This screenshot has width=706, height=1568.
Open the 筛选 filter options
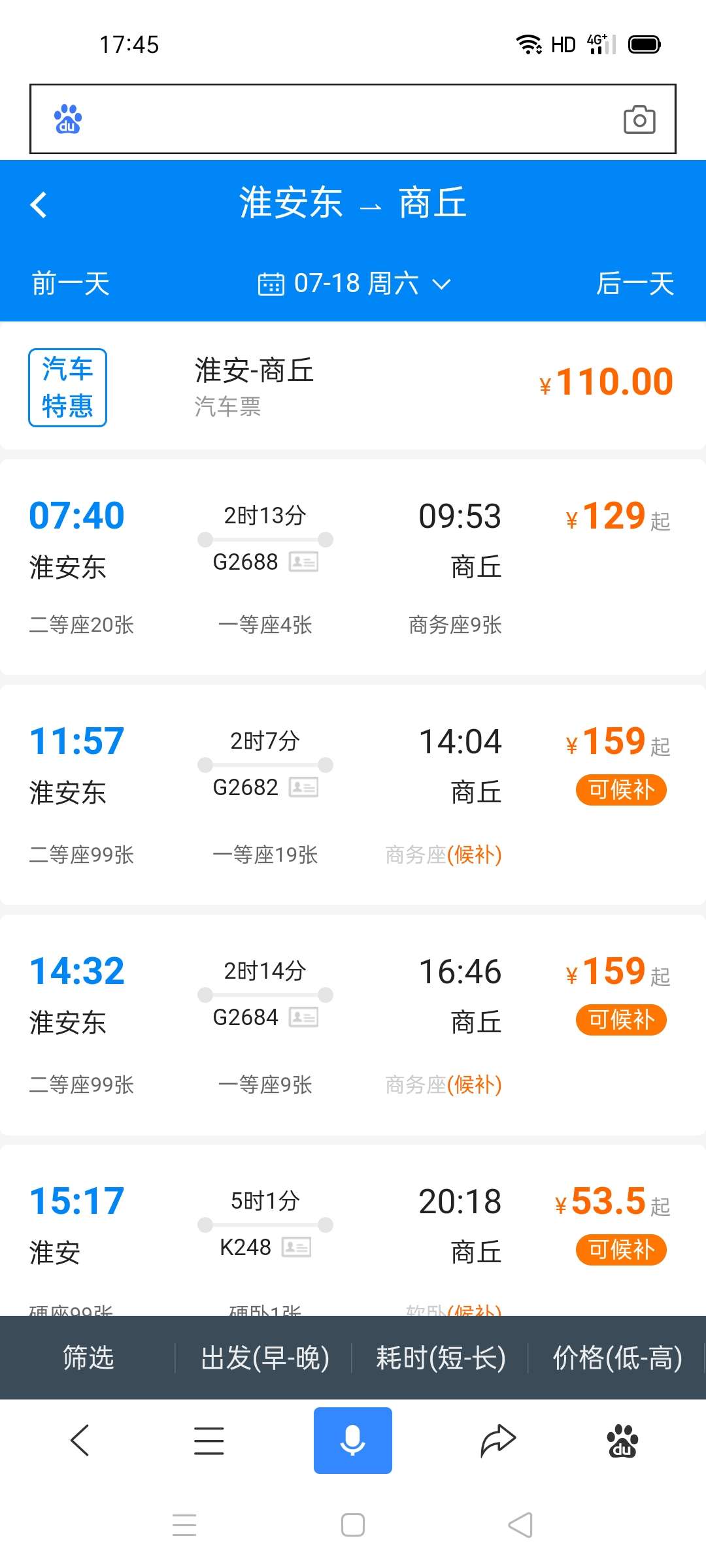[88, 1358]
